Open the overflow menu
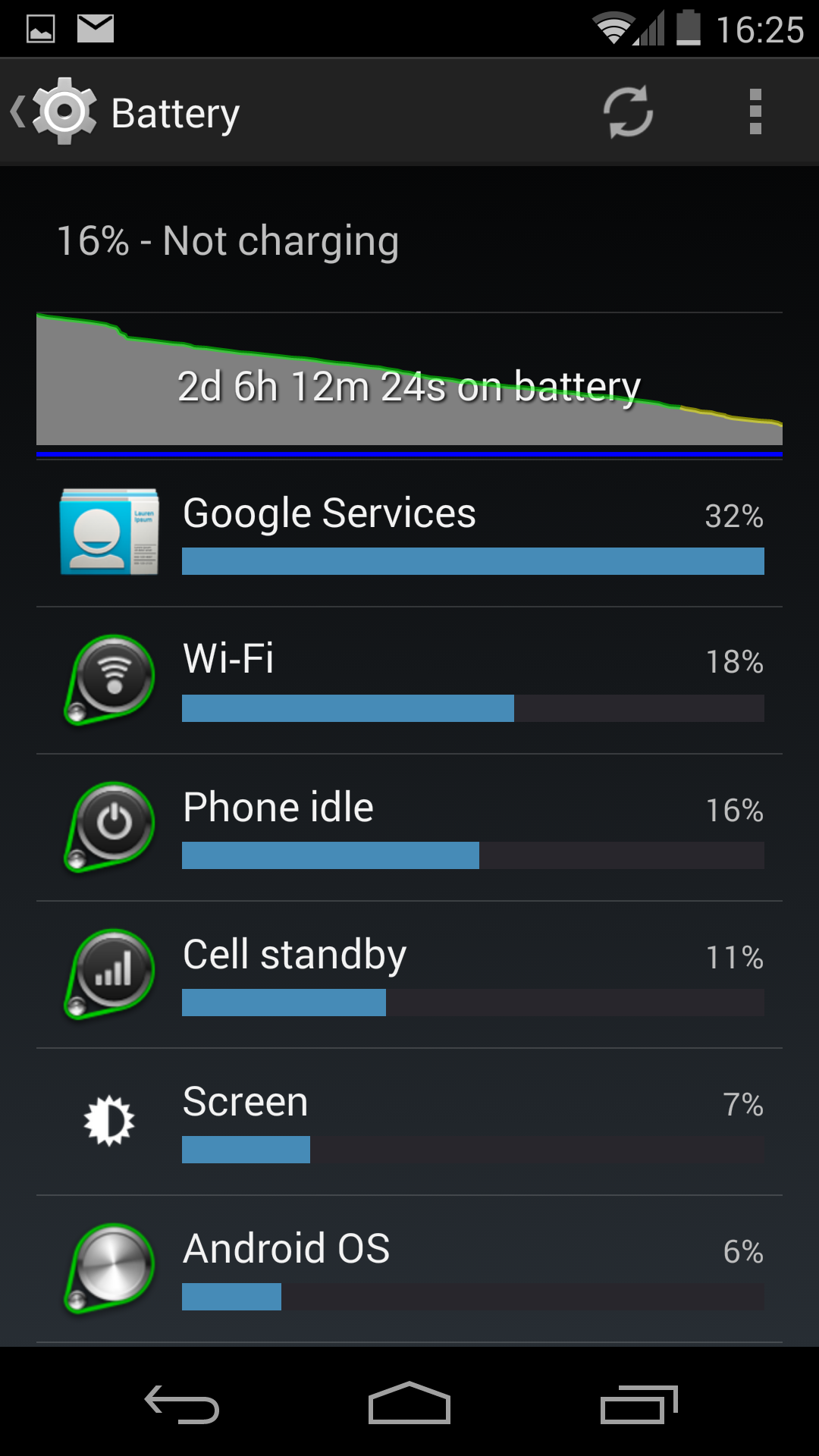Screen dimensions: 819x1456 (x=755, y=112)
